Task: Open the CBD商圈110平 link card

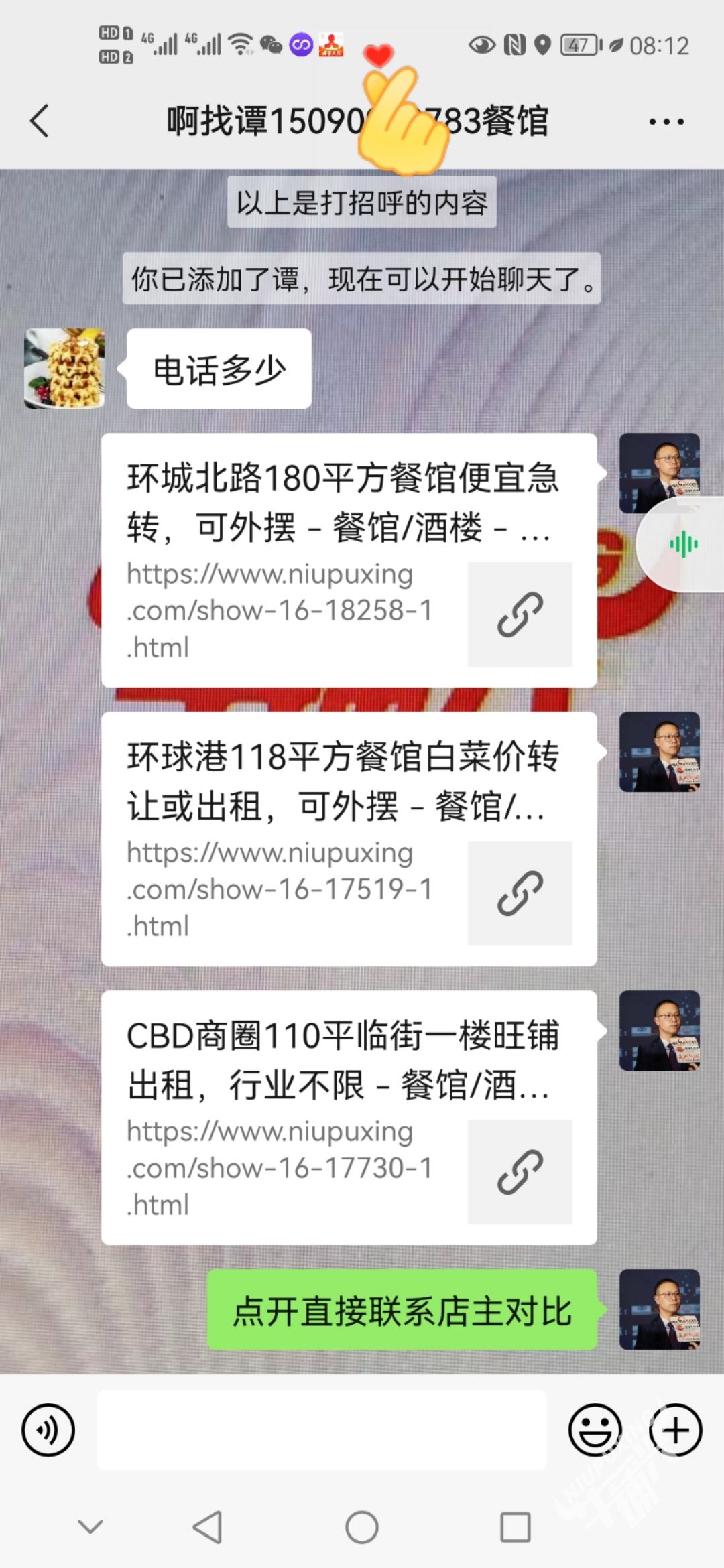Action: [349, 1117]
